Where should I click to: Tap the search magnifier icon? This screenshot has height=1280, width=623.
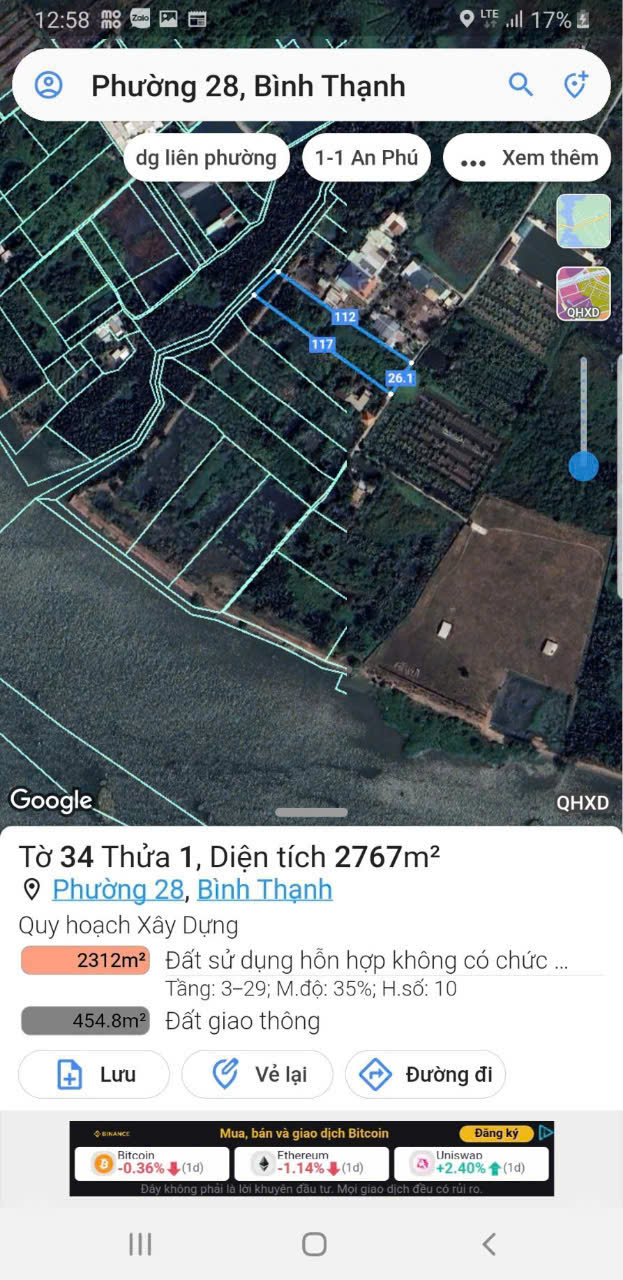coord(521,84)
